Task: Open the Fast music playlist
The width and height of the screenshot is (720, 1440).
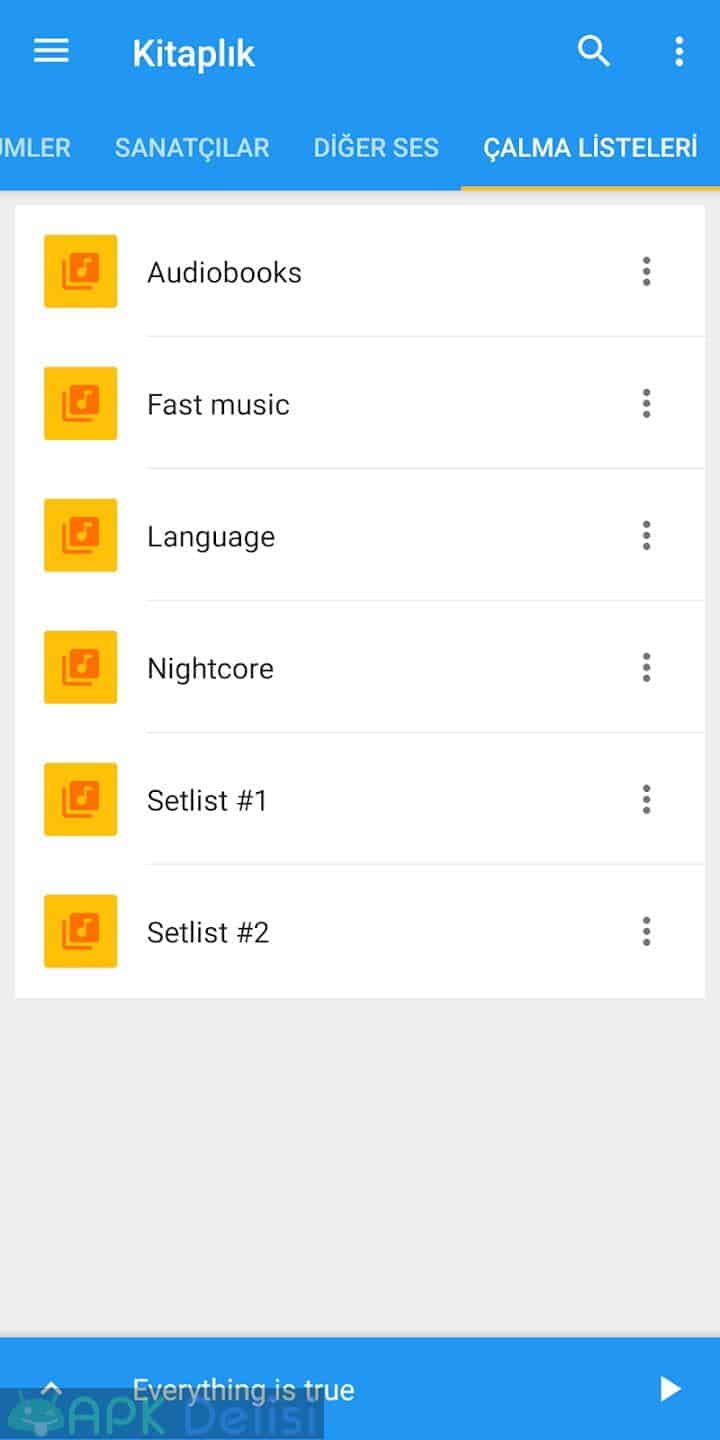Action: pos(360,404)
